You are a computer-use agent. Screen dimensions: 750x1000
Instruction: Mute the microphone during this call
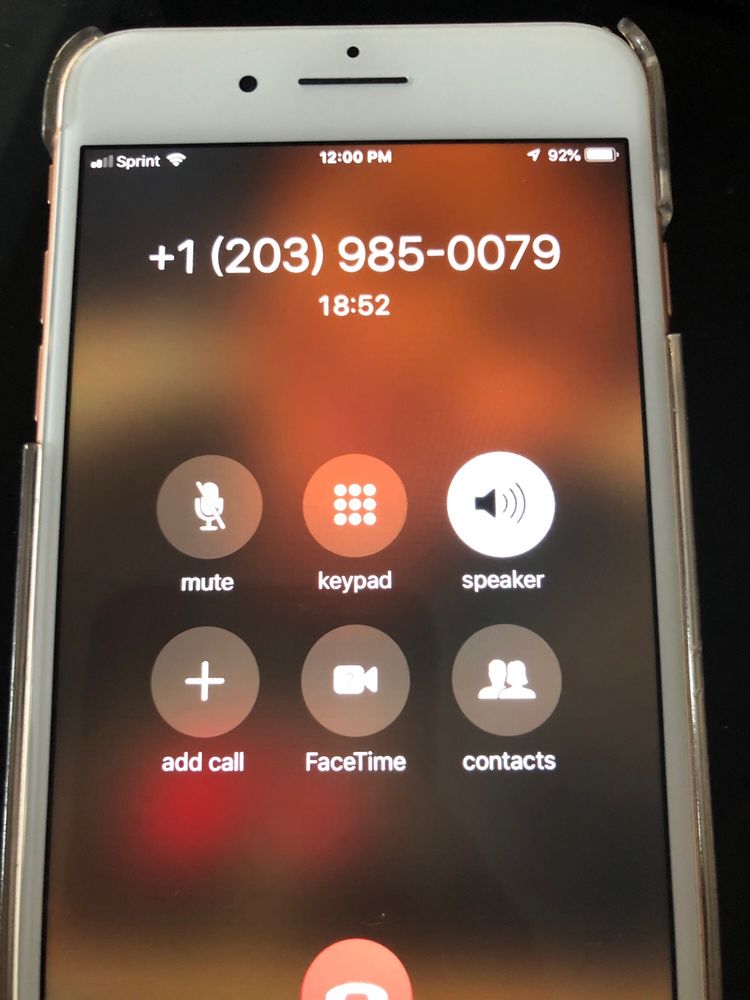(208, 507)
